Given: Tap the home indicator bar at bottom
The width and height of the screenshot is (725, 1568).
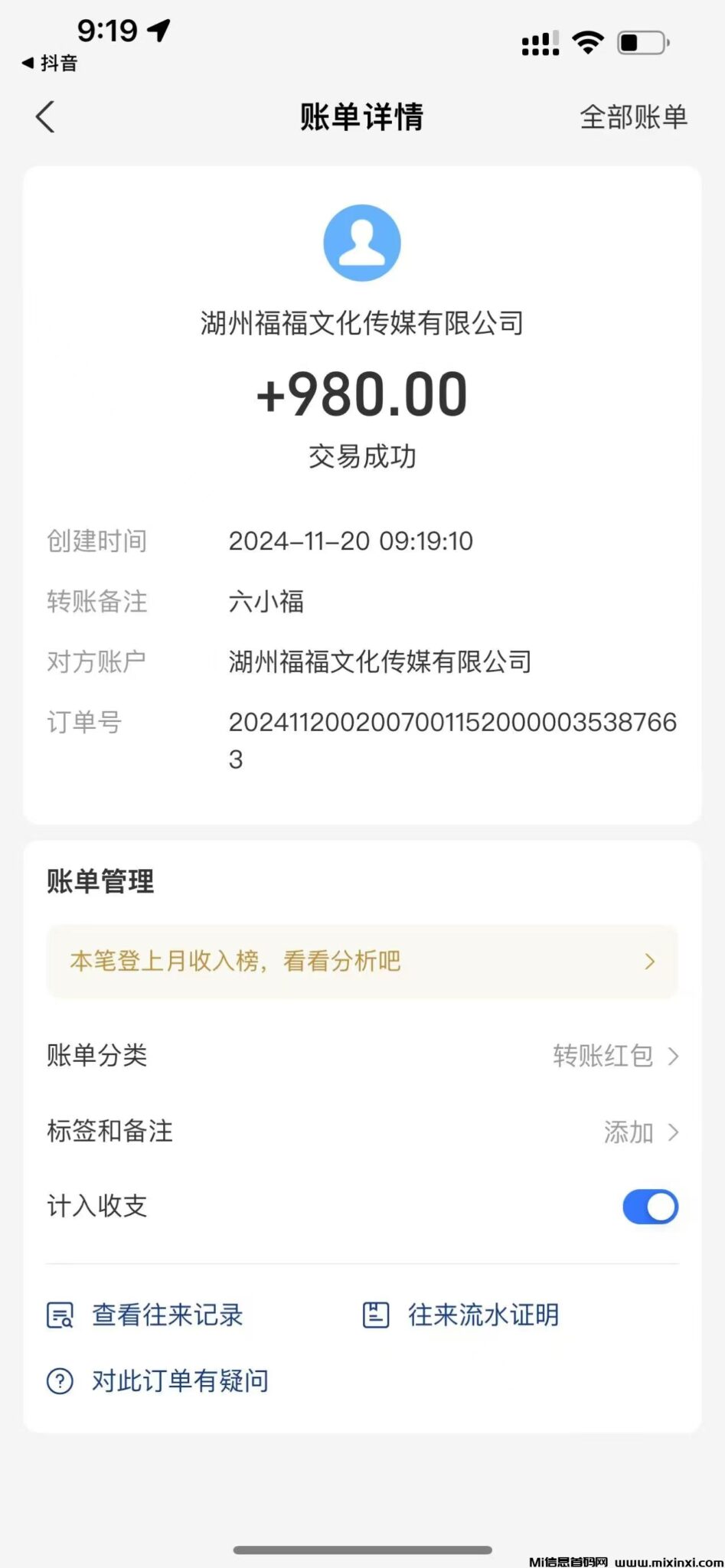Looking at the screenshot, I should point(362,1548).
